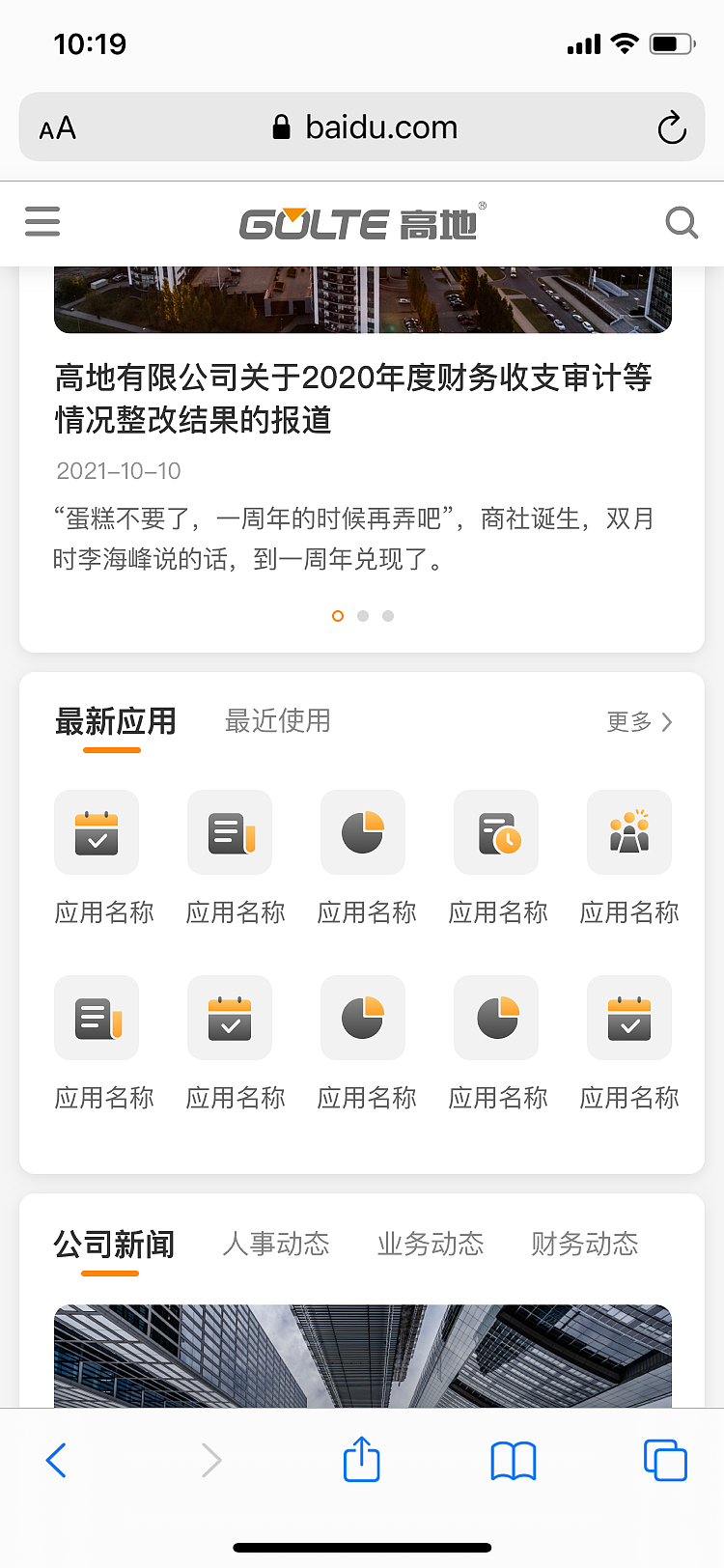The width and height of the screenshot is (724, 1568).
Task: Tap the GOLTE 高地 logo
Action: coord(362,222)
